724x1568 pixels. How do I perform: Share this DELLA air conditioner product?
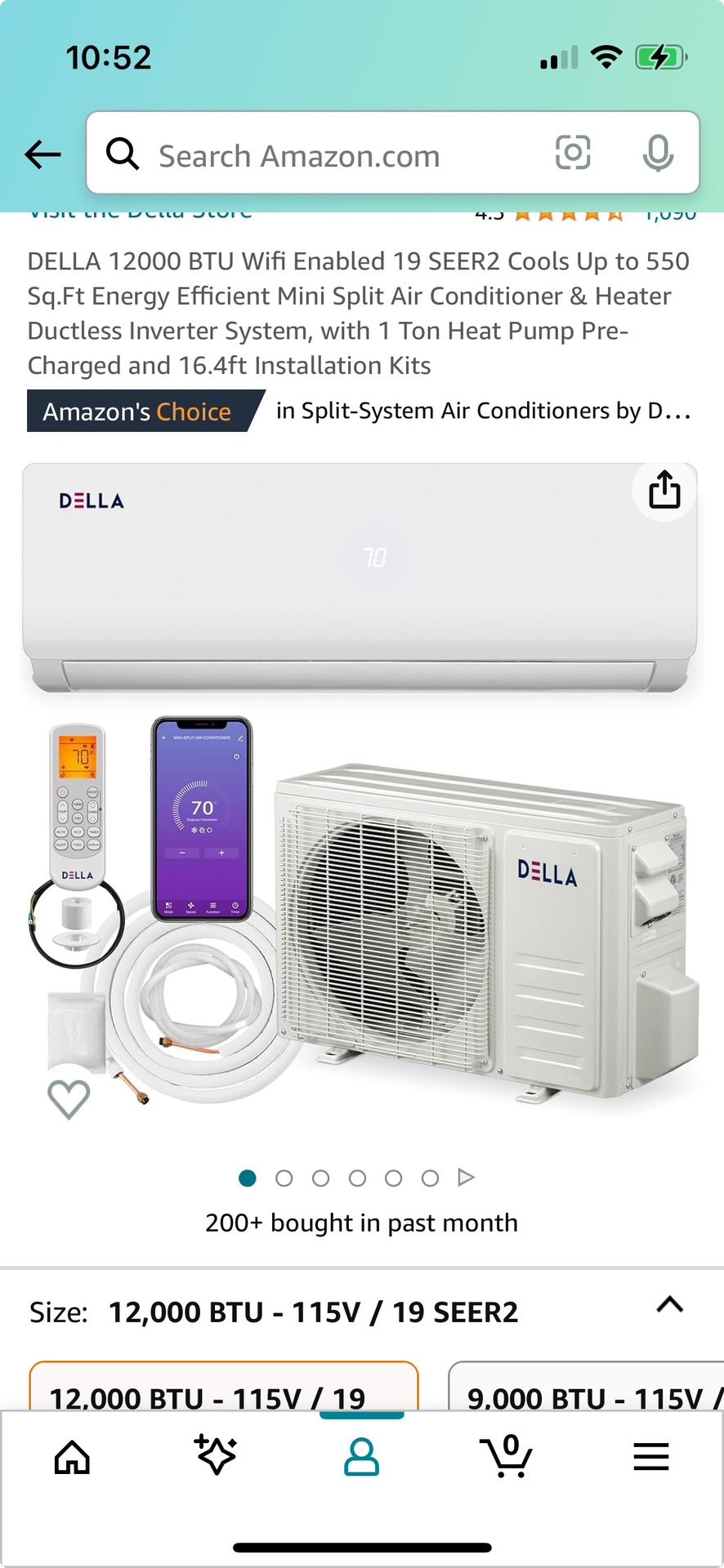click(x=664, y=490)
